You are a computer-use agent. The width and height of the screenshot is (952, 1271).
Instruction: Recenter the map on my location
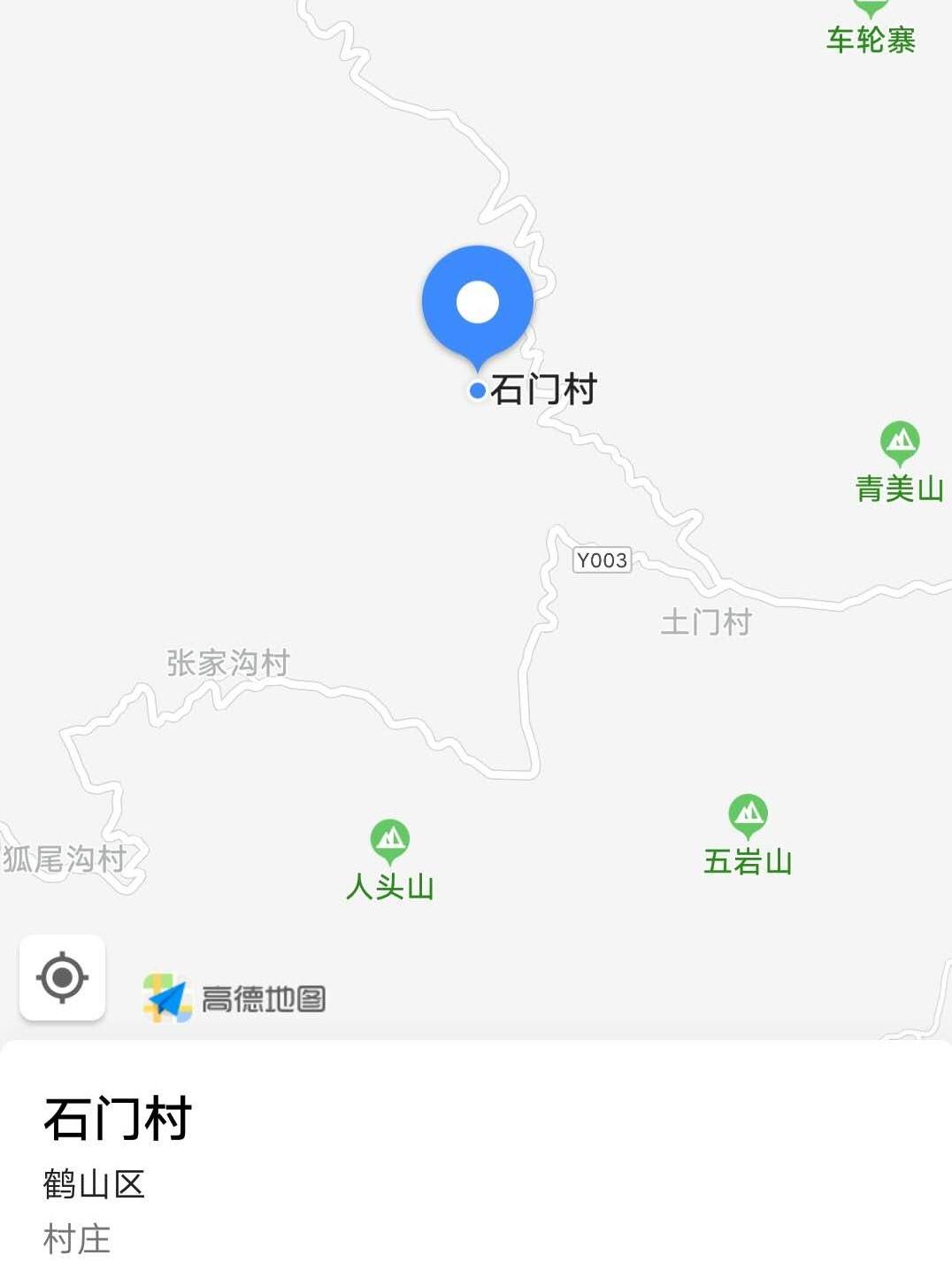coord(62,977)
